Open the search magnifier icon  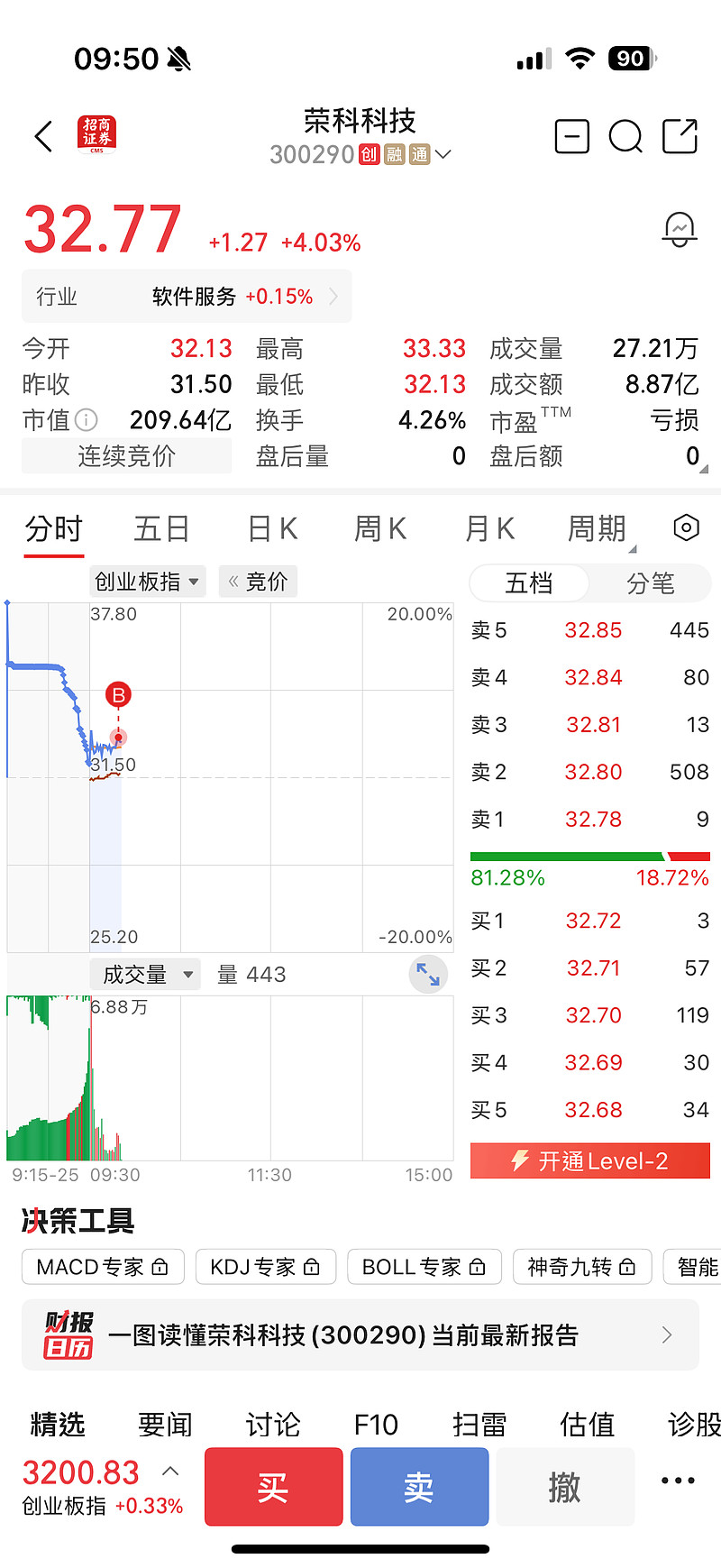[625, 137]
